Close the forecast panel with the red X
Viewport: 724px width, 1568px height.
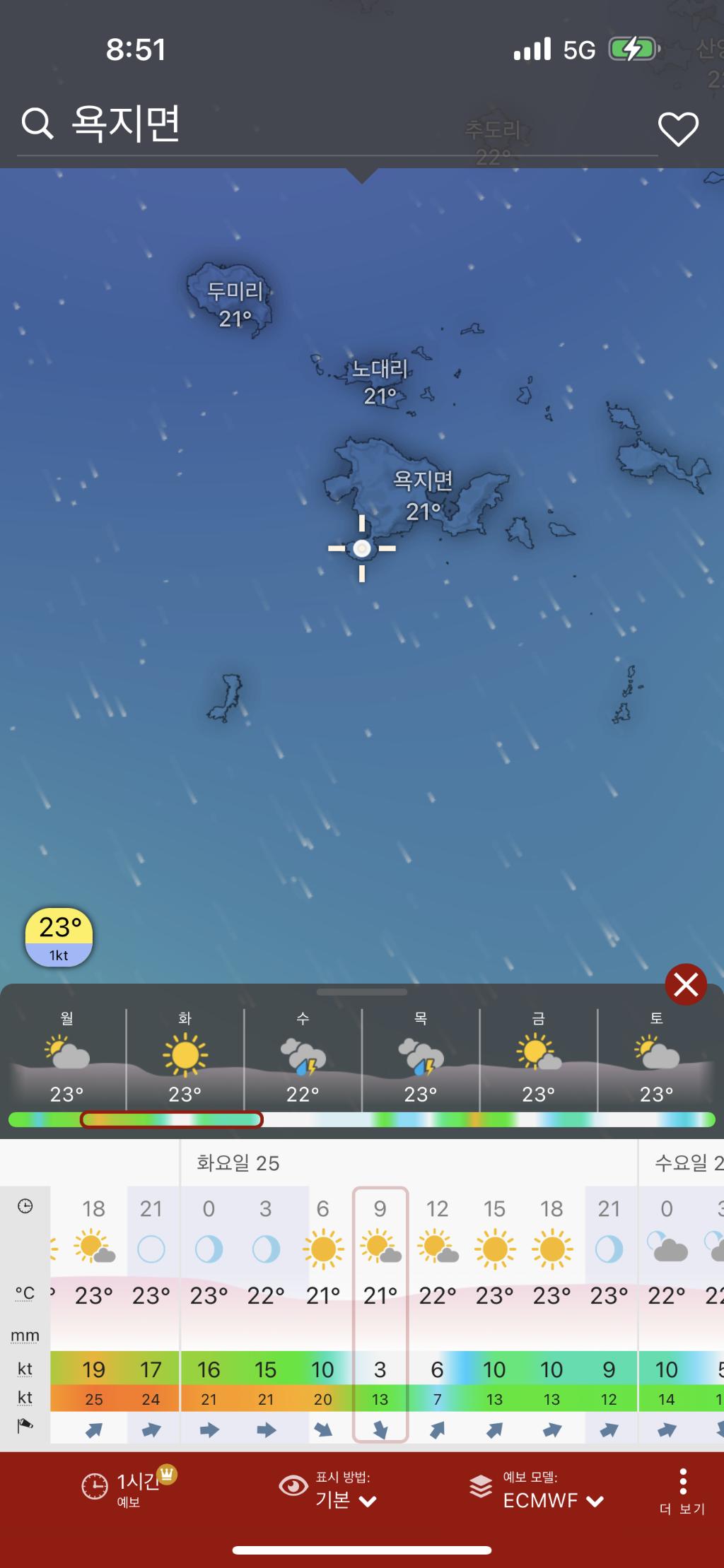coord(685,984)
